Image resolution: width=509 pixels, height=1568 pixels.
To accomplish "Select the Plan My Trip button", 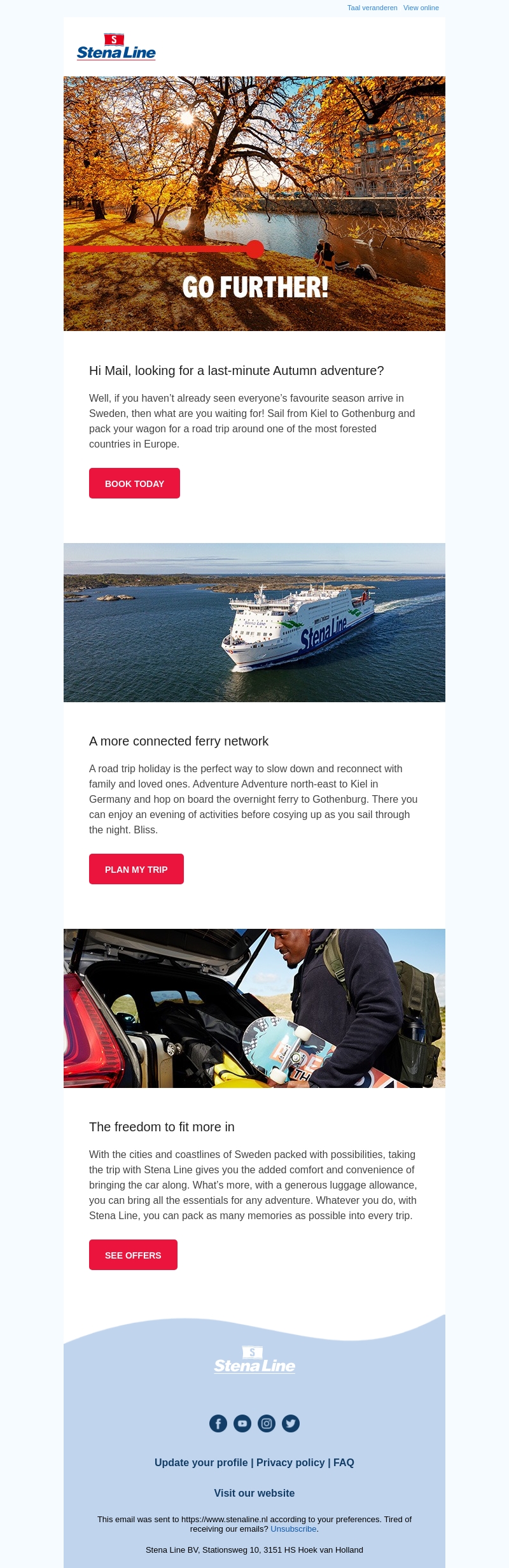I will point(136,869).
